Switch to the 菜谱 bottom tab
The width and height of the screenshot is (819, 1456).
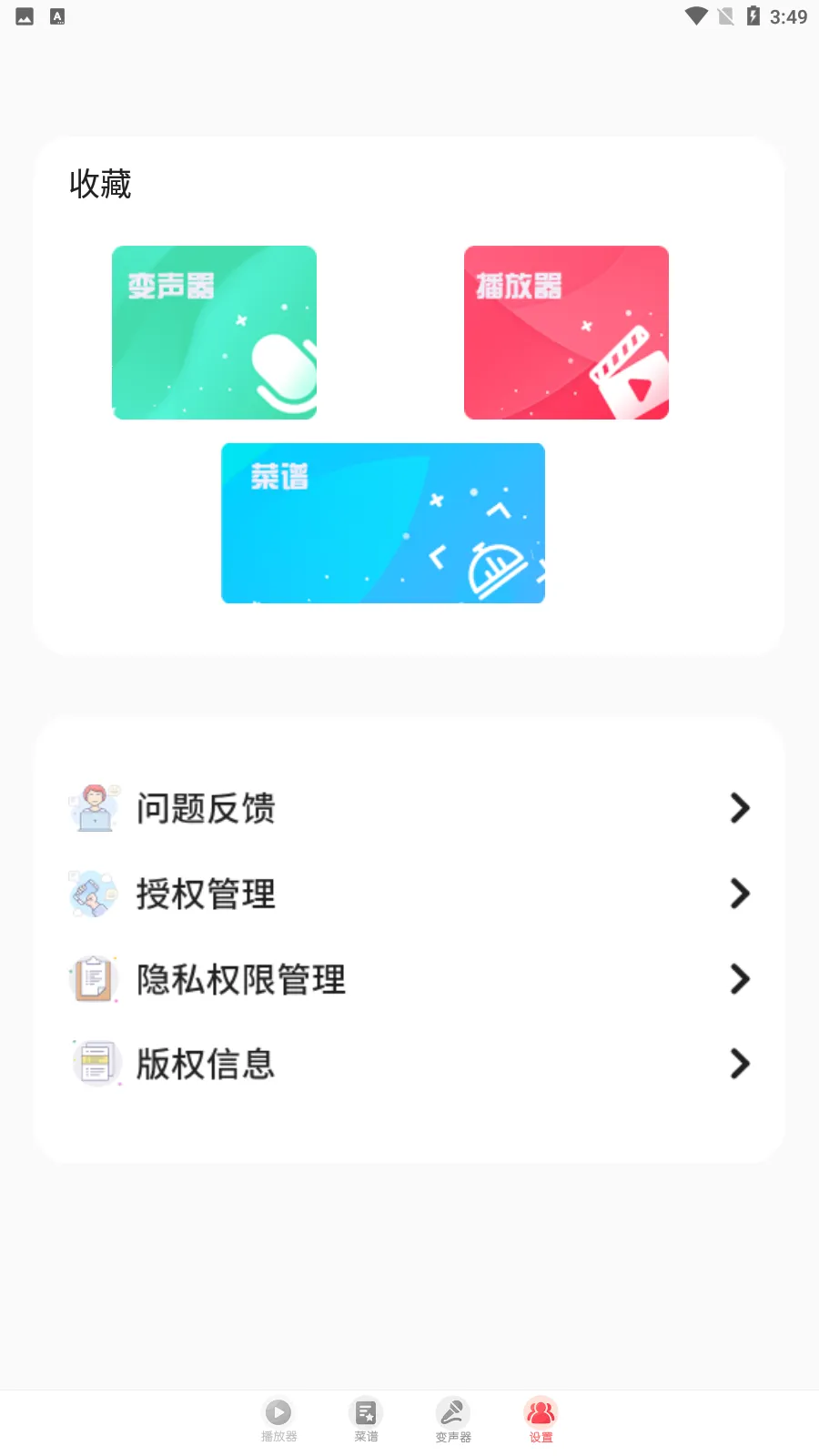tap(366, 1420)
